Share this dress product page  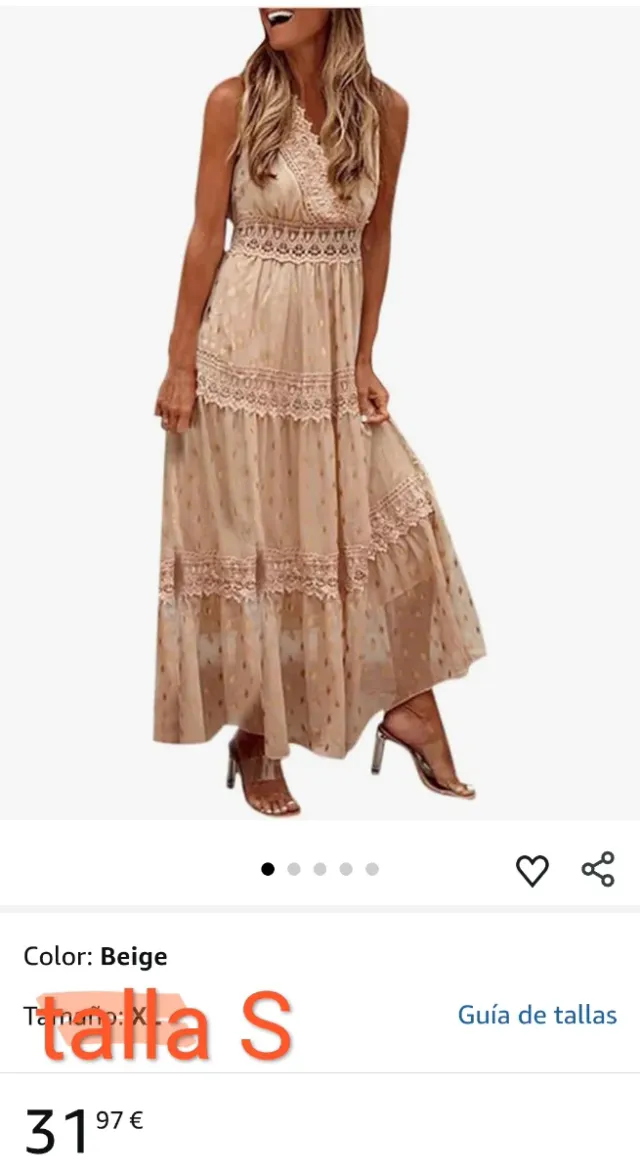(598, 869)
